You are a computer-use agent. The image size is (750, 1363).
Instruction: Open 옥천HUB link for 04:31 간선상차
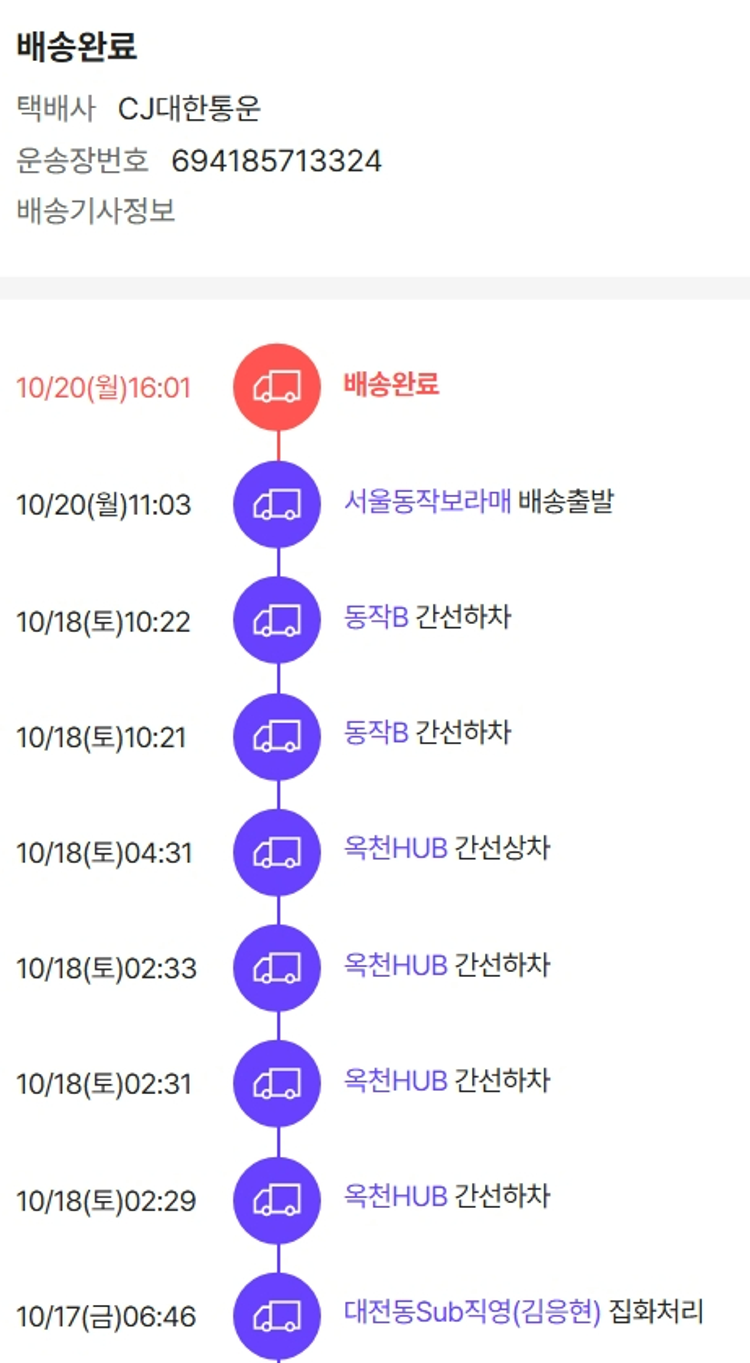395,849
